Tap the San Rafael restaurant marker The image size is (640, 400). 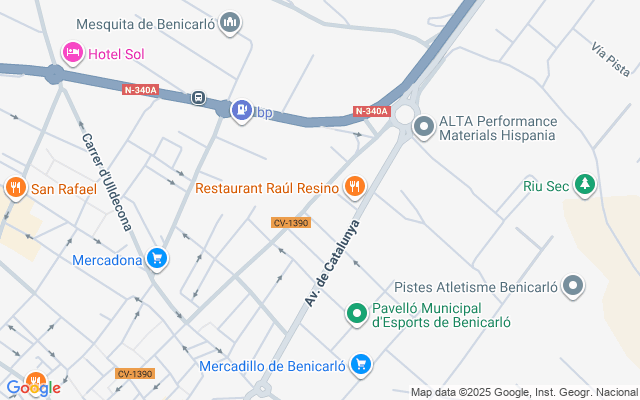pos(15,187)
